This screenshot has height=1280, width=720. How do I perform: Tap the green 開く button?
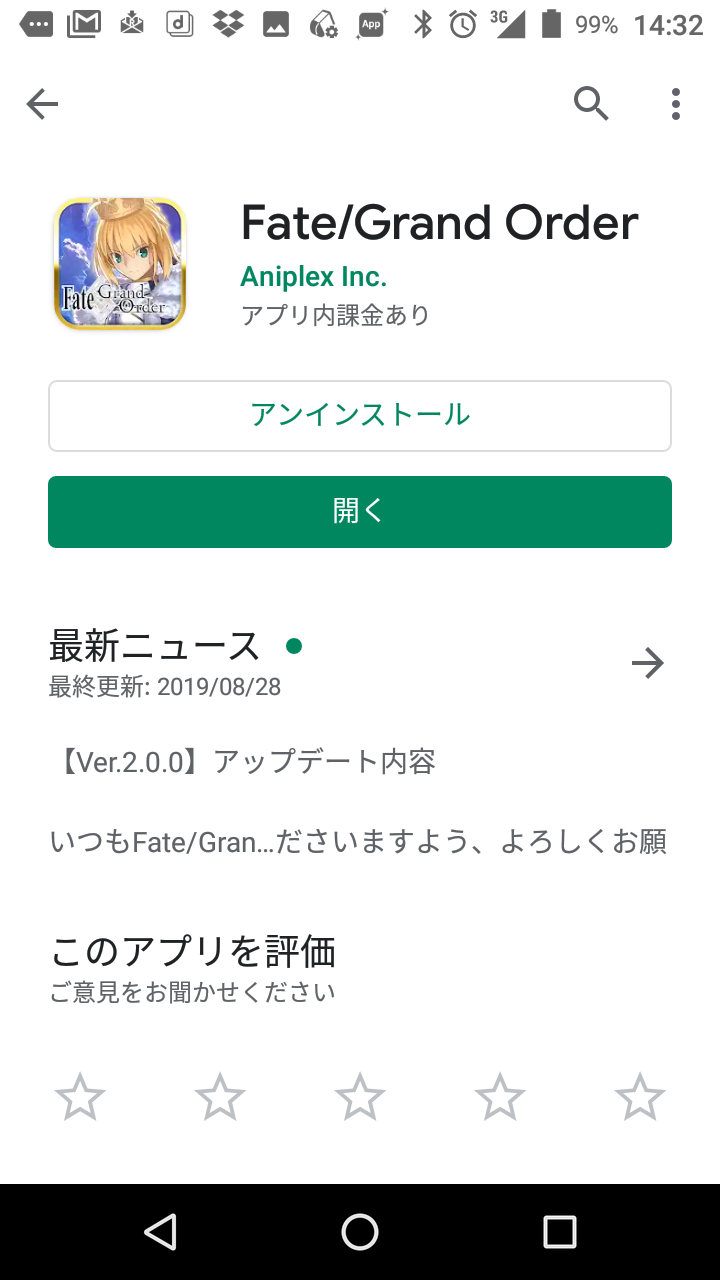pyautogui.click(x=360, y=511)
